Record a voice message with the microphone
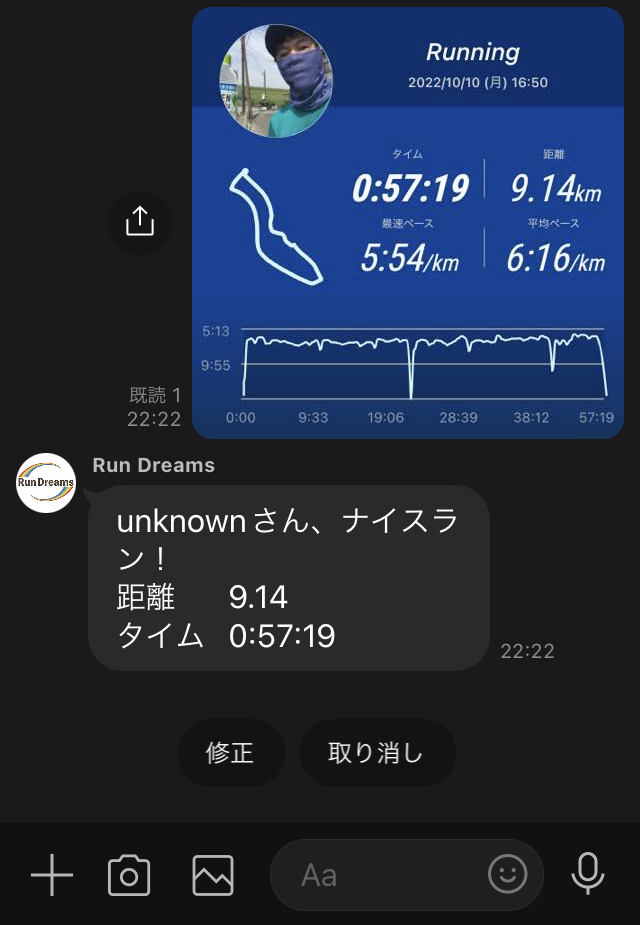 click(x=588, y=874)
